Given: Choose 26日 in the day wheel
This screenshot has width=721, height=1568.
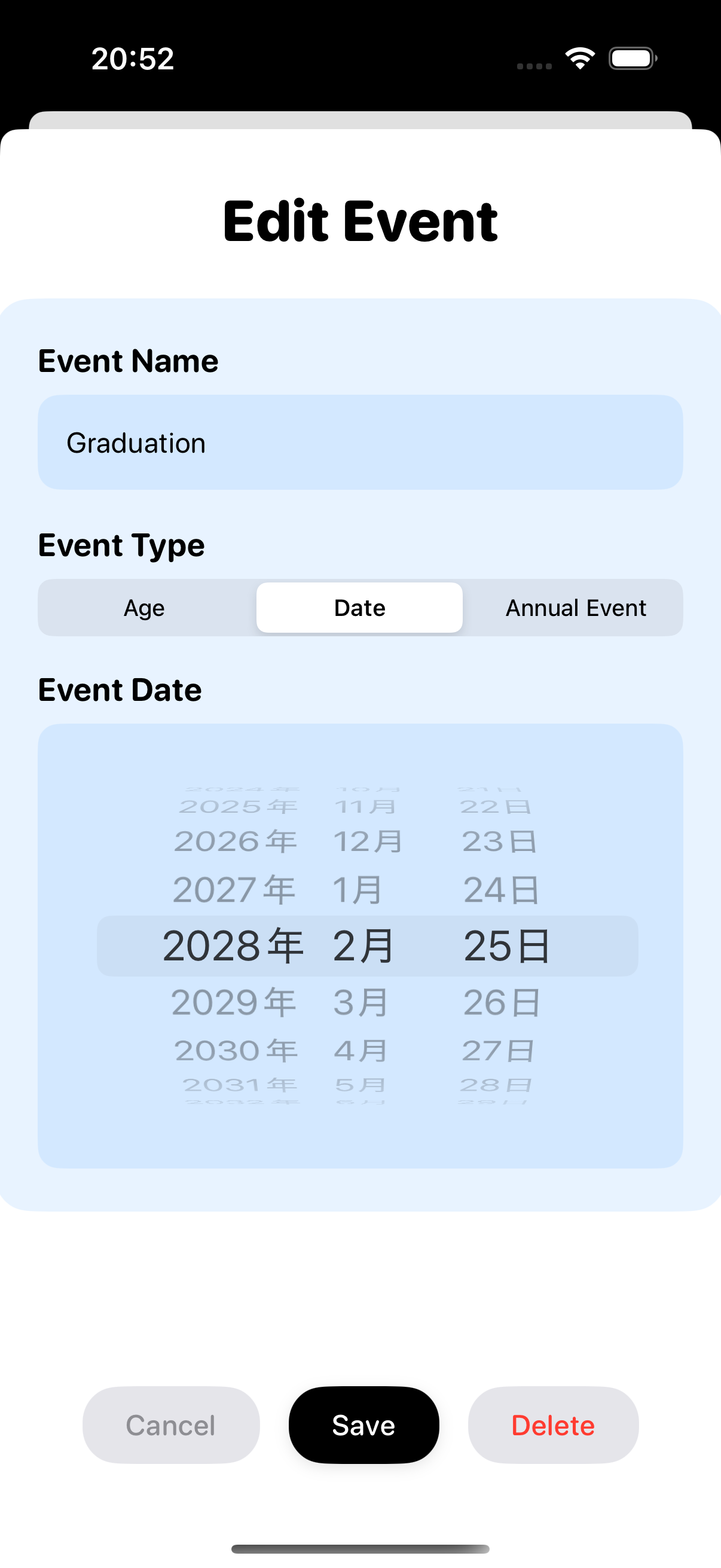Looking at the screenshot, I should 502,1002.
